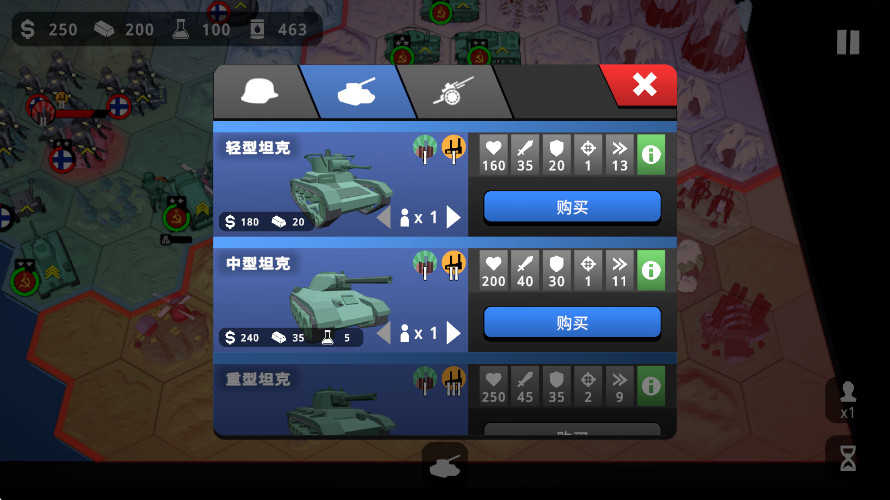This screenshot has width=890, height=500.
Task: Increase 轻型坦克 quantity with right arrow
Action: coord(454,217)
